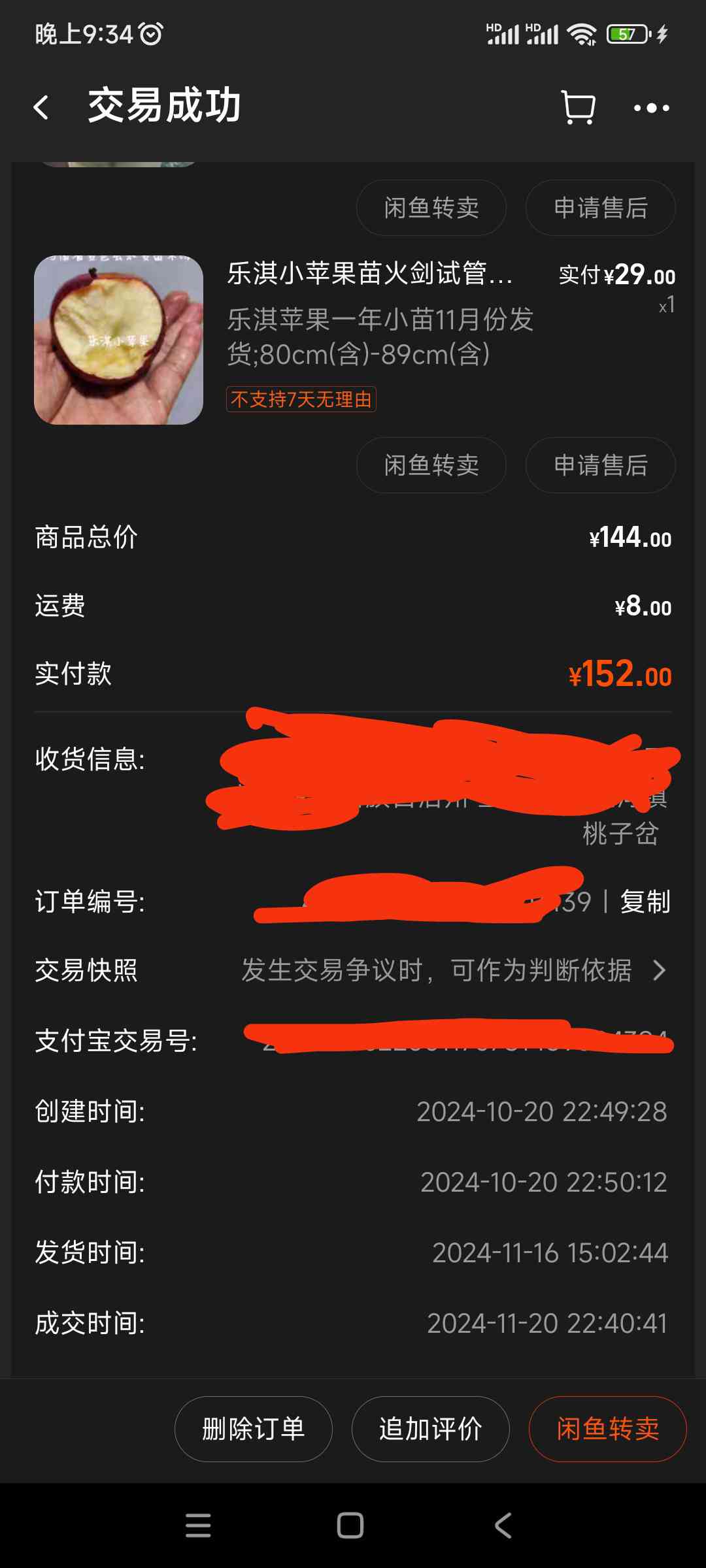Open the three-dot overflow menu
706x1568 pixels.
(x=651, y=108)
